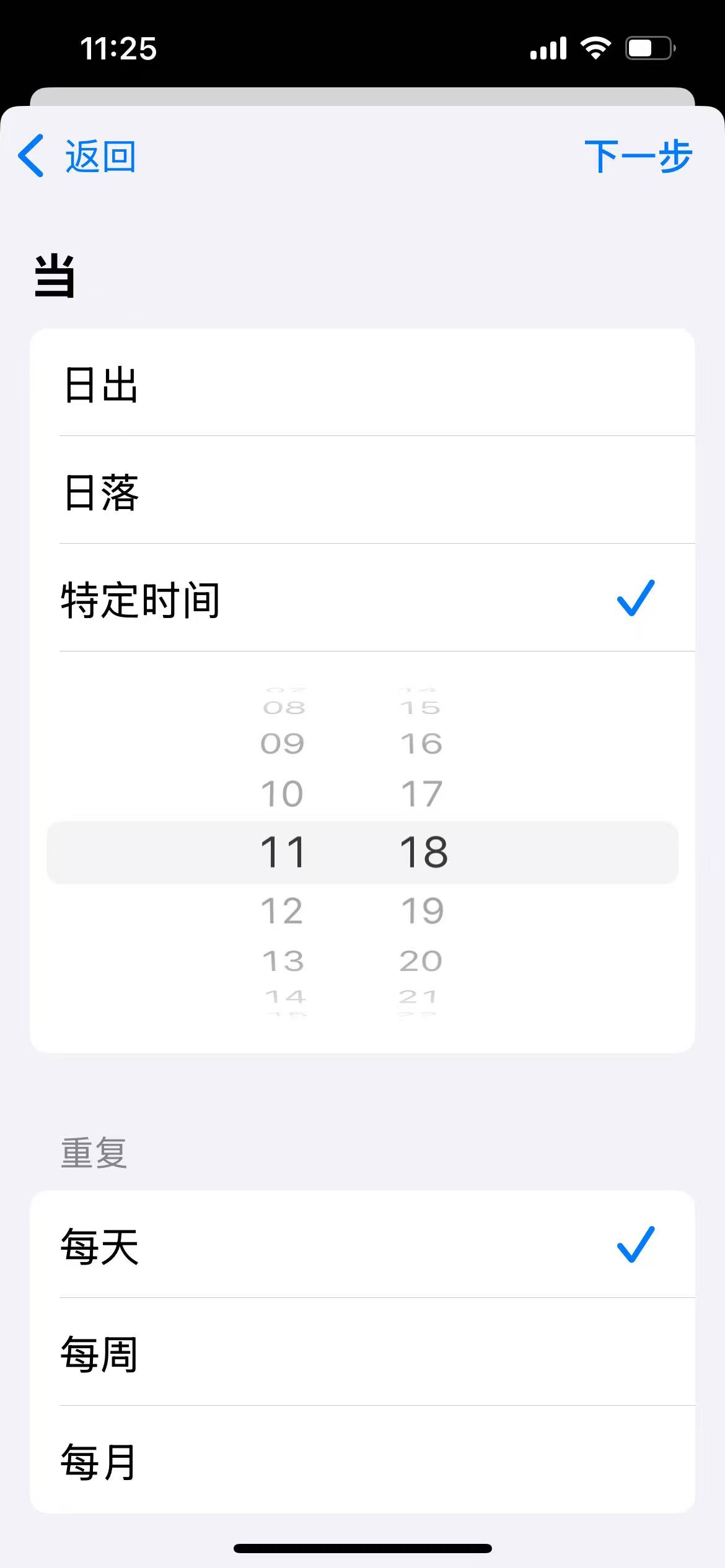This screenshot has width=725, height=1568.
Task: Tap the blue checkmark beside 特定时间
Action: pos(634,598)
